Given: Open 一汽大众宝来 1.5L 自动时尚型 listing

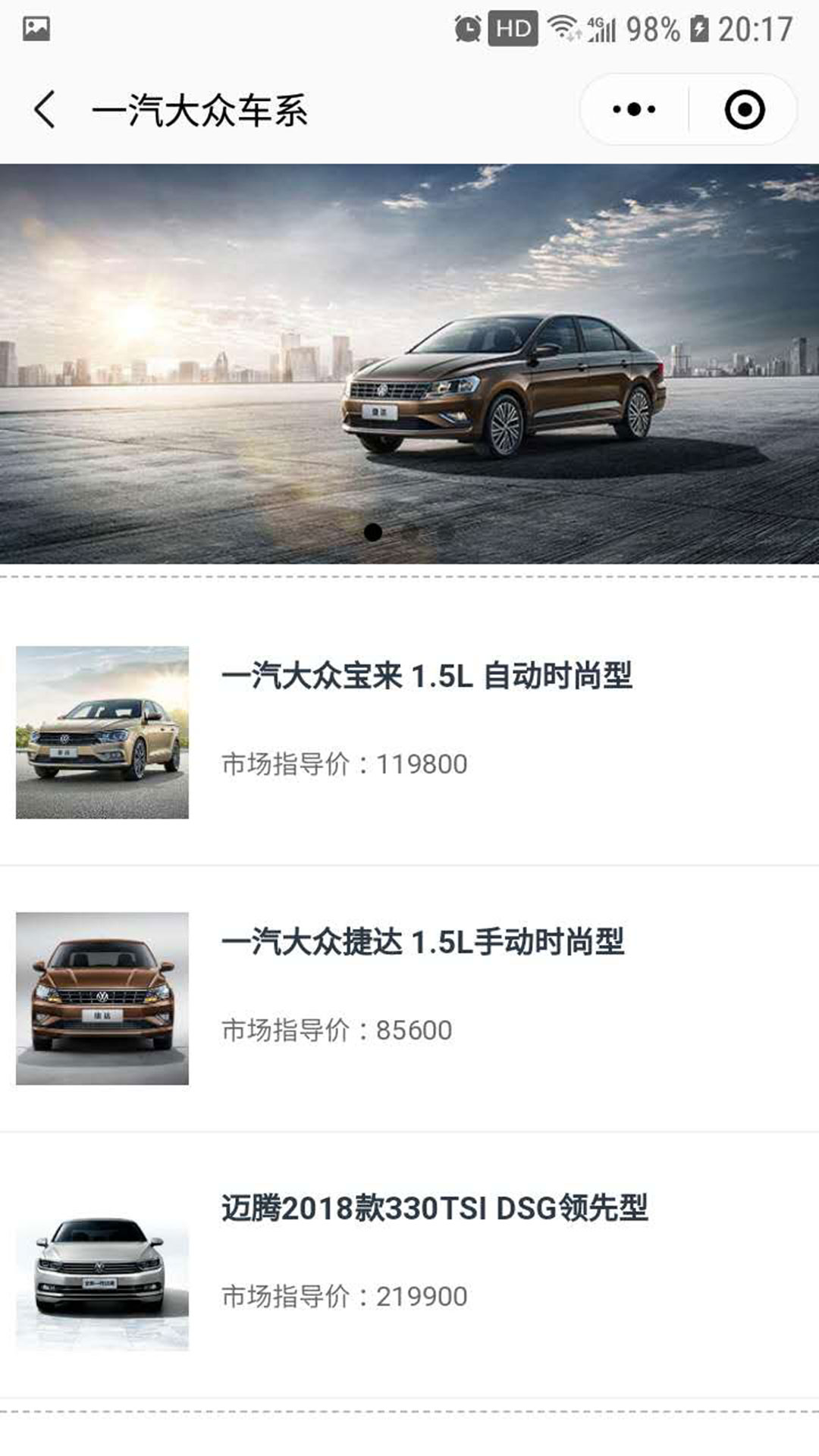Looking at the screenshot, I should pyautogui.click(x=426, y=676).
